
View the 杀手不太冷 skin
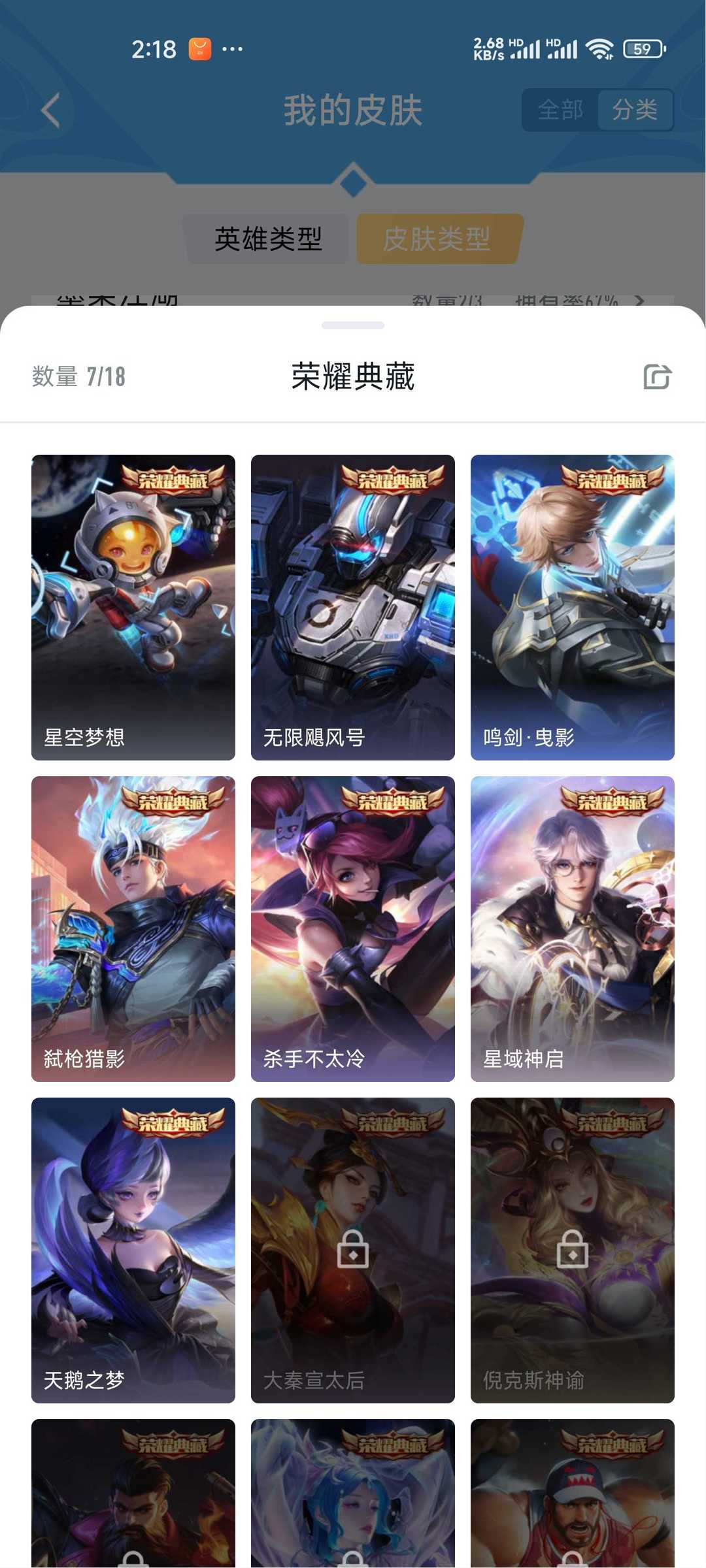(x=353, y=928)
